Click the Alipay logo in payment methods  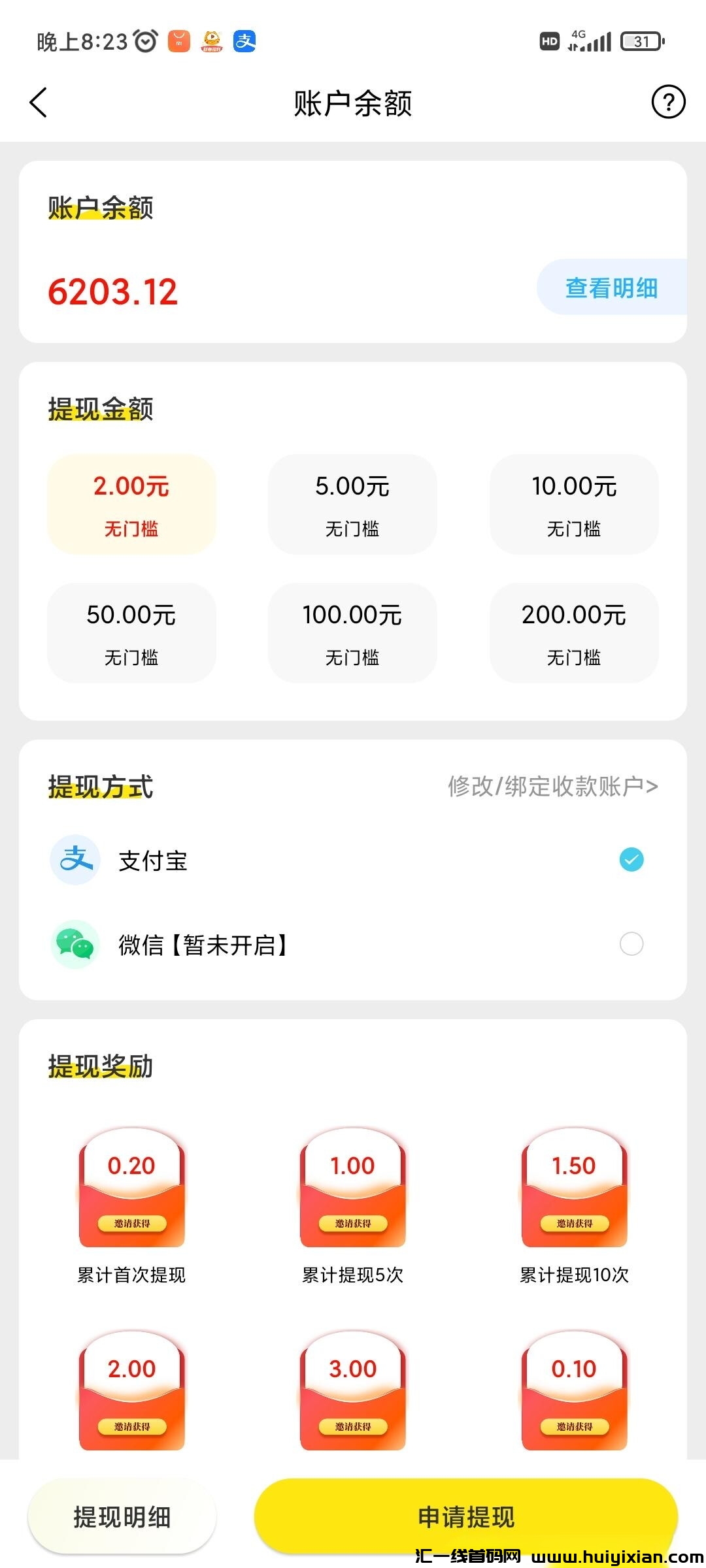(74, 860)
